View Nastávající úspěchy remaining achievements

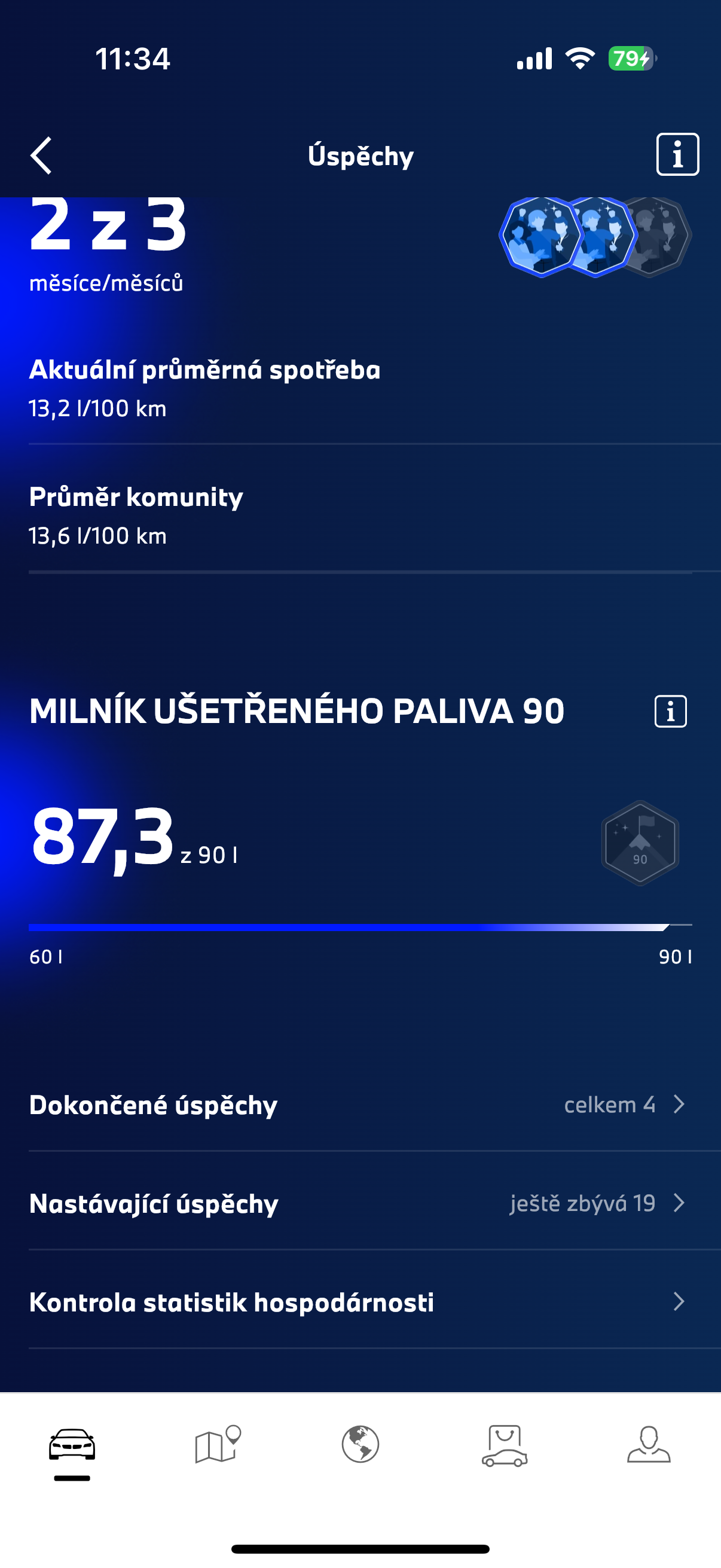359,1203
